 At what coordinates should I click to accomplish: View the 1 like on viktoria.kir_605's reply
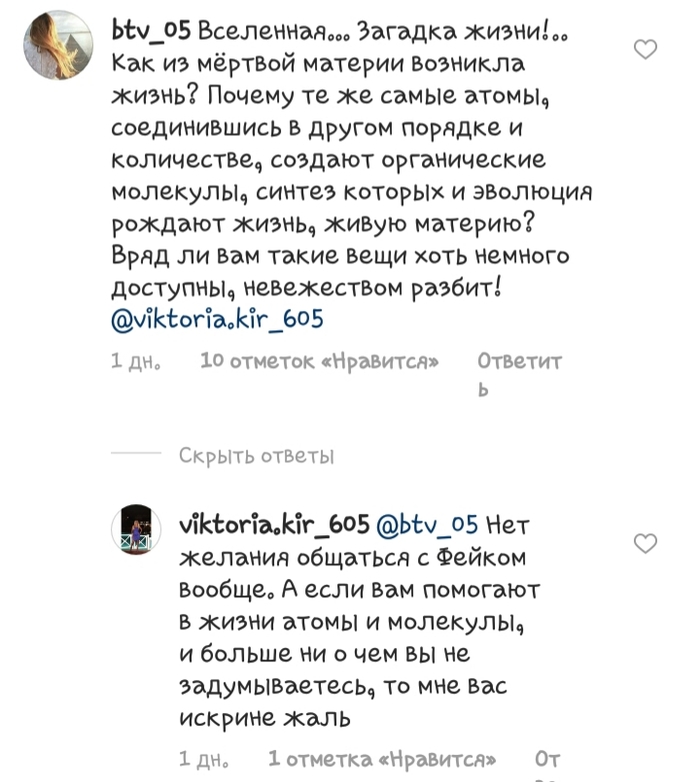coord(381,759)
